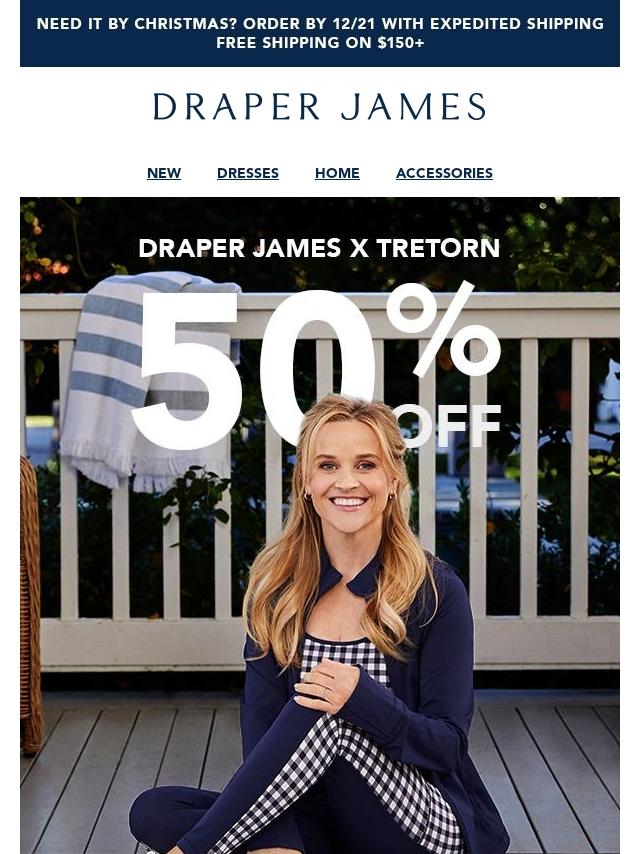Open the DRESSES link
Screen dimensions: 640x854
[248, 173]
